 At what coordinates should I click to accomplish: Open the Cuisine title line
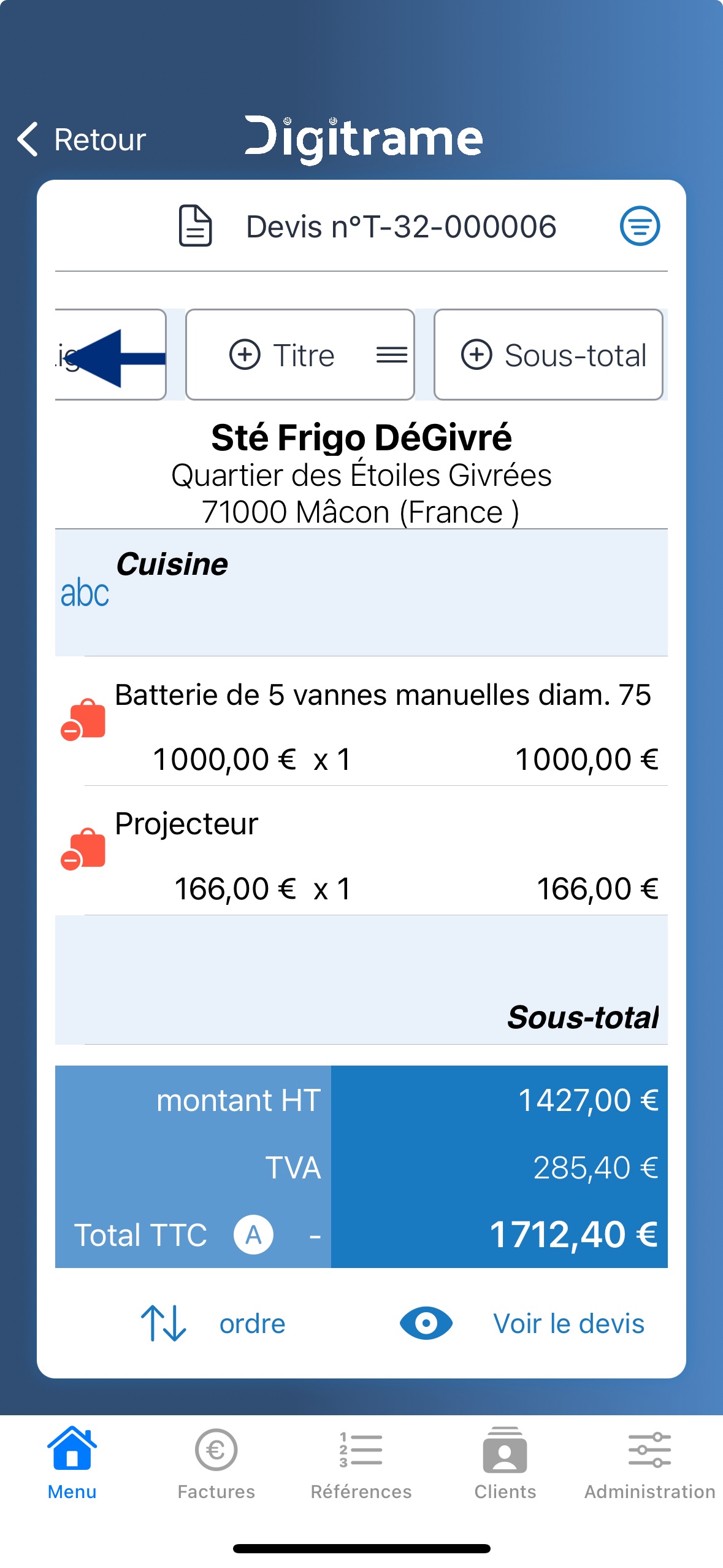click(361, 592)
